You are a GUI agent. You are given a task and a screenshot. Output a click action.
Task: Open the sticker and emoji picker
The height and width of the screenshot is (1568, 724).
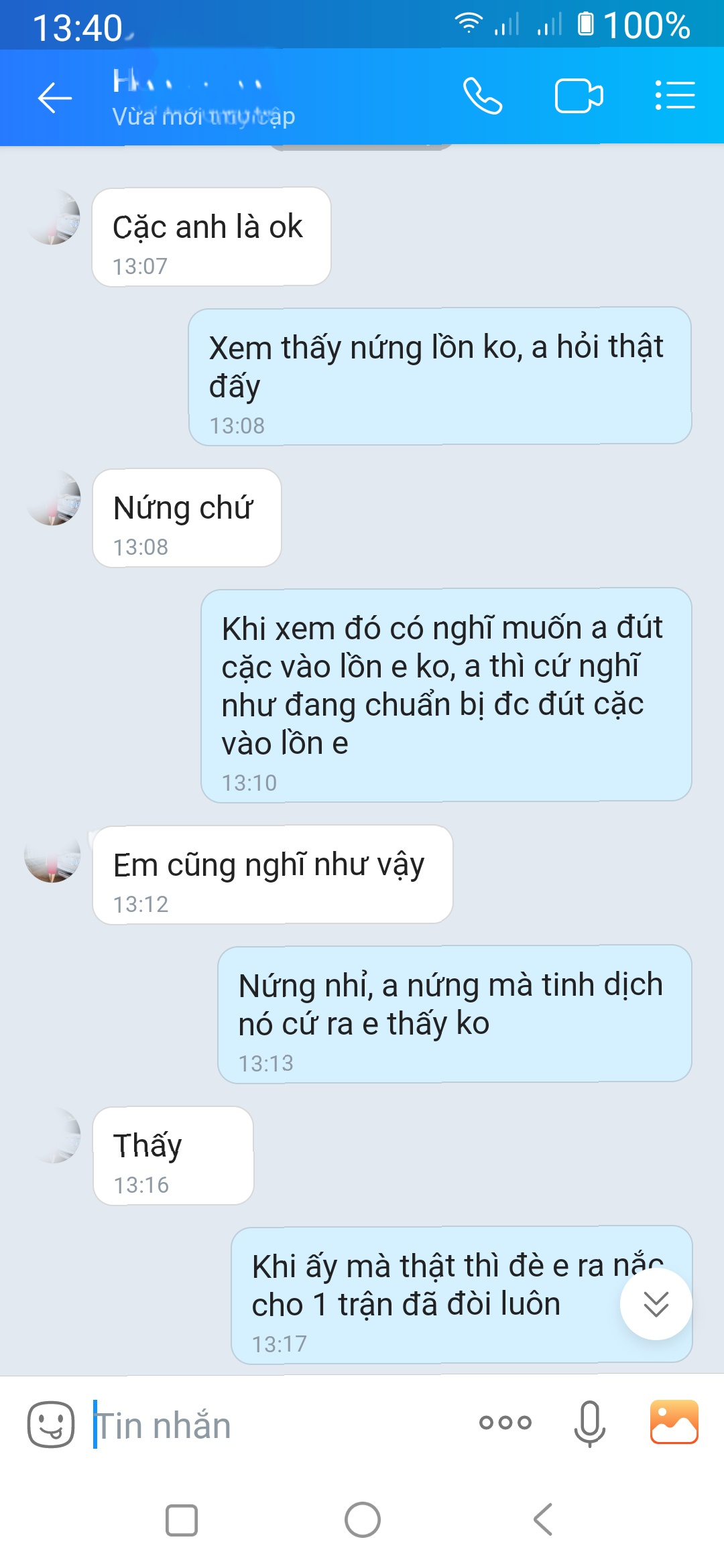[51, 1424]
